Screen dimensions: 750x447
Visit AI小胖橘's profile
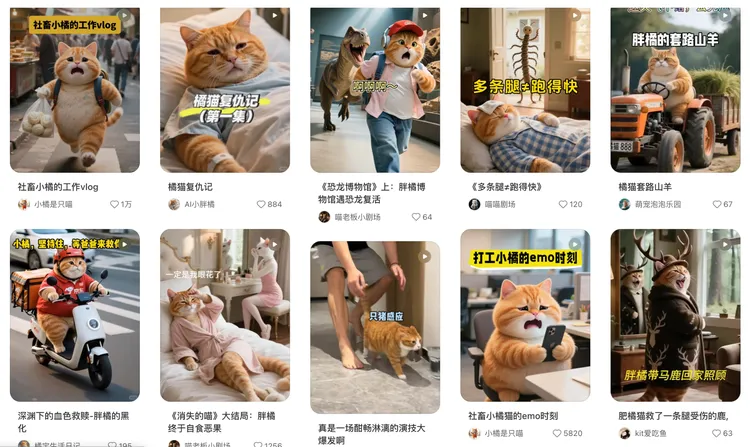click(x=199, y=204)
